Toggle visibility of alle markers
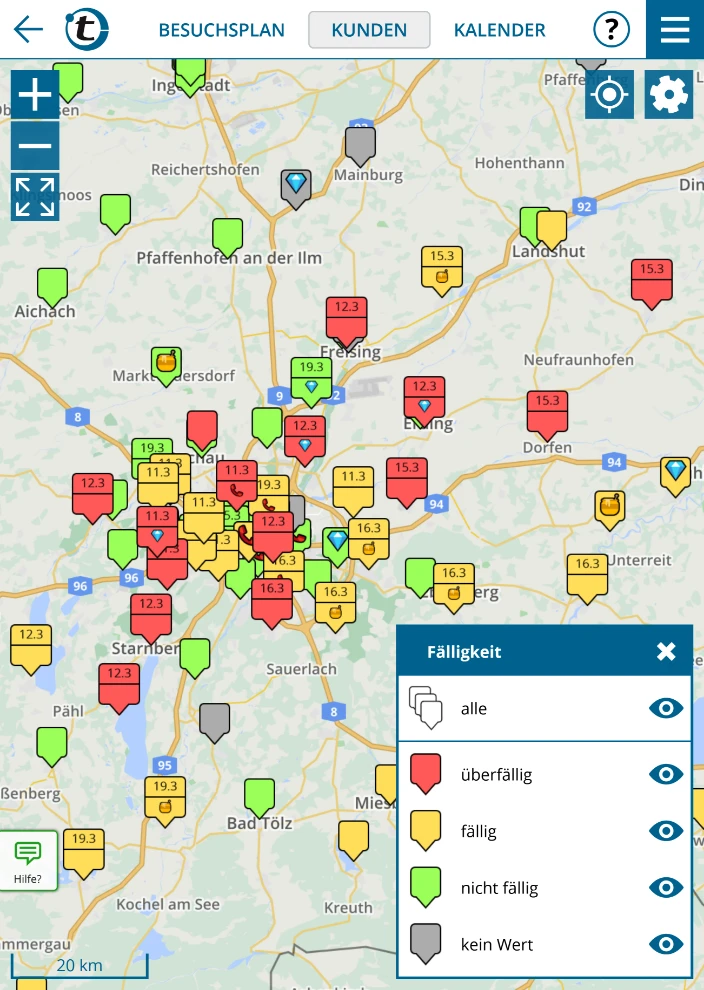The width and height of the screenshot is (704, 990). (666, 708)
